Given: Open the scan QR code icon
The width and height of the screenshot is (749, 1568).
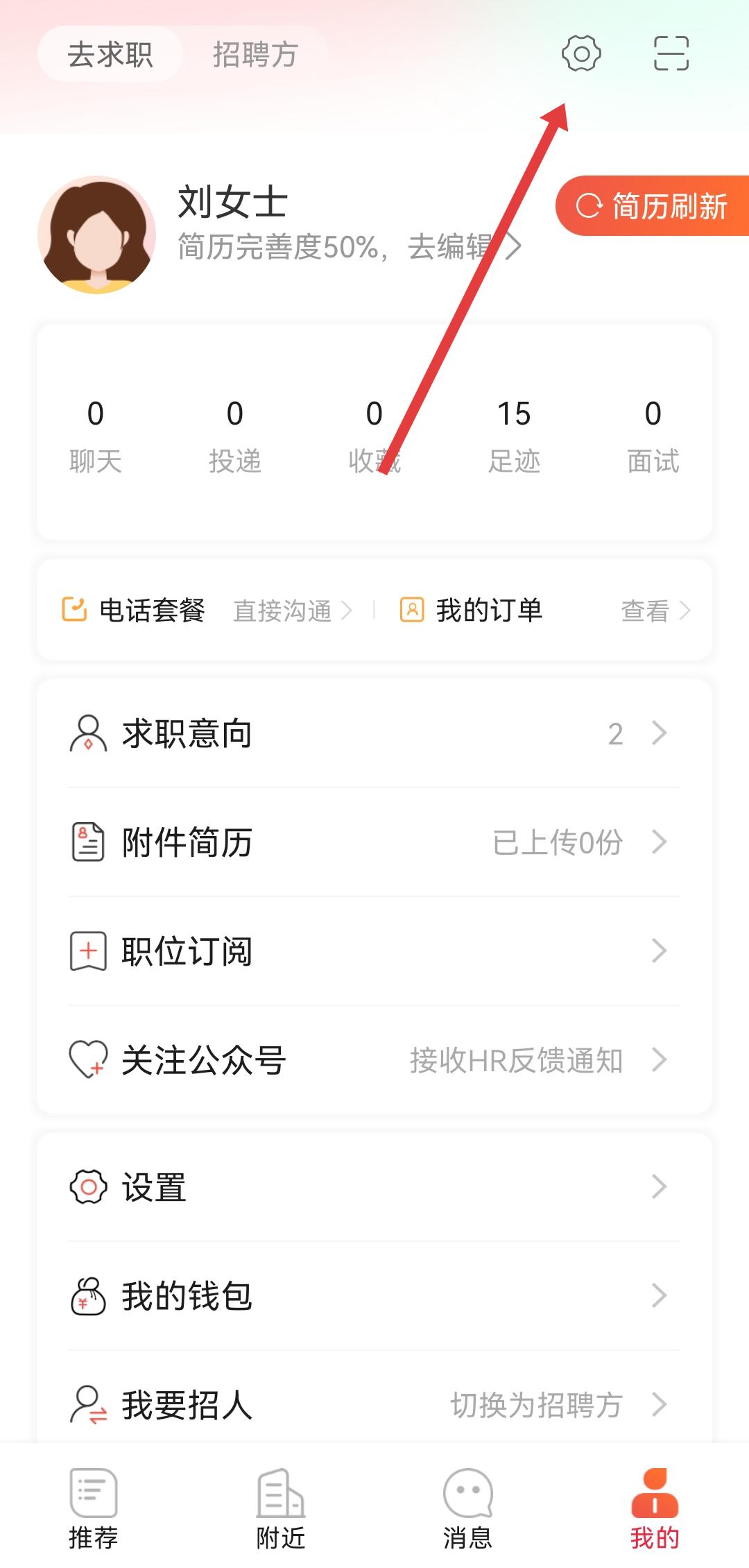Looking at the screenshot, I should [x=671, y=54].
